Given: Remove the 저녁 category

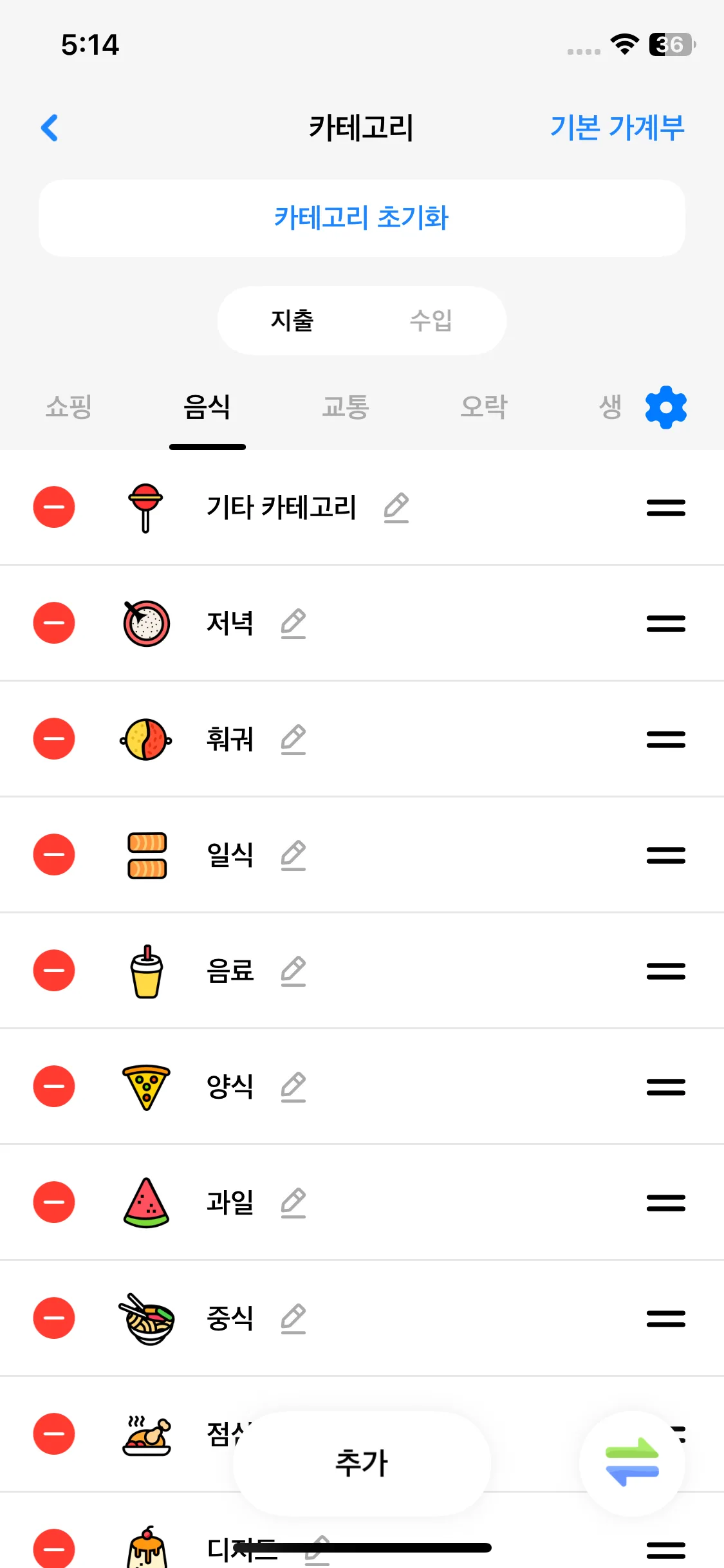Looking at the screenshot, I should (x=54, y=623).
